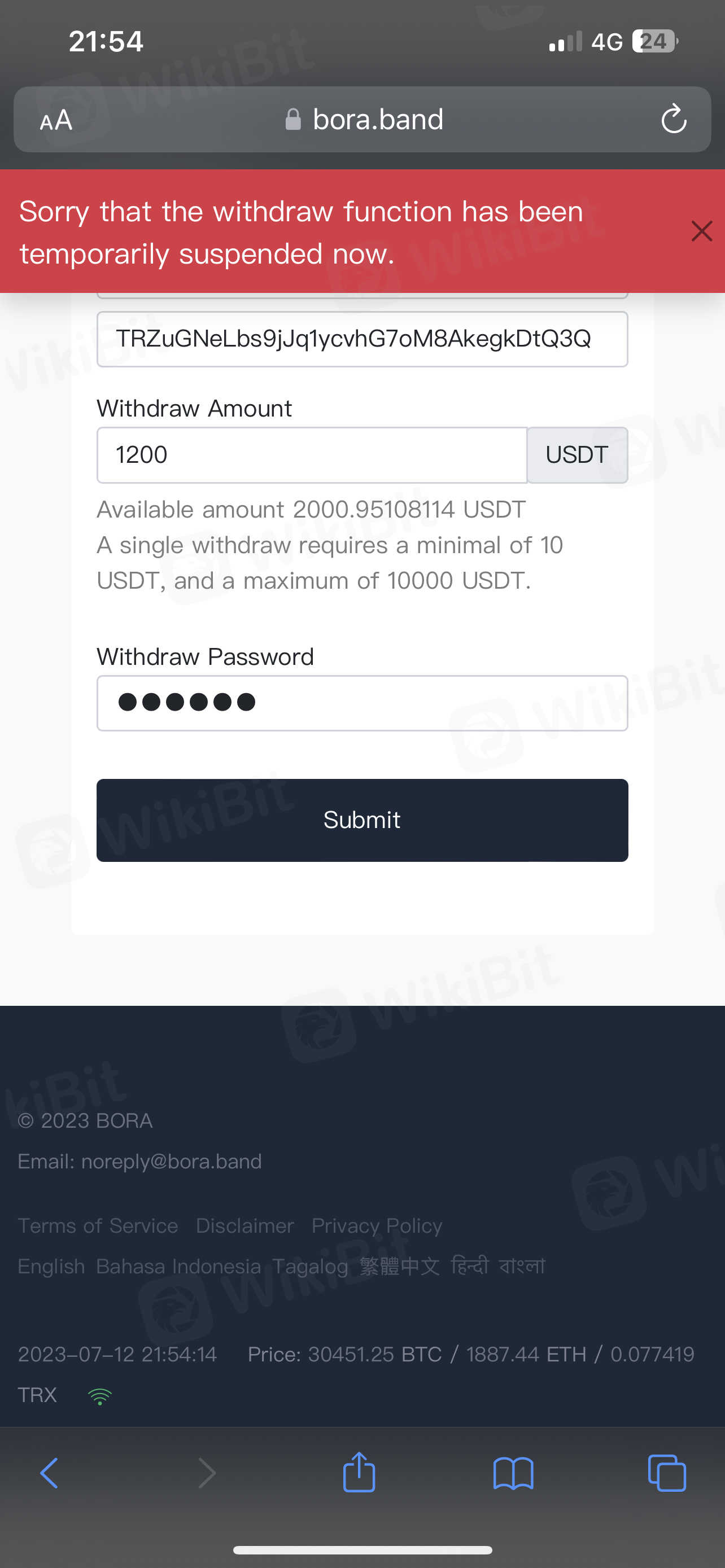Submit the withdrawal request
The height and width of the screenshot is (1568, 725).
click(x=361, y=820)
